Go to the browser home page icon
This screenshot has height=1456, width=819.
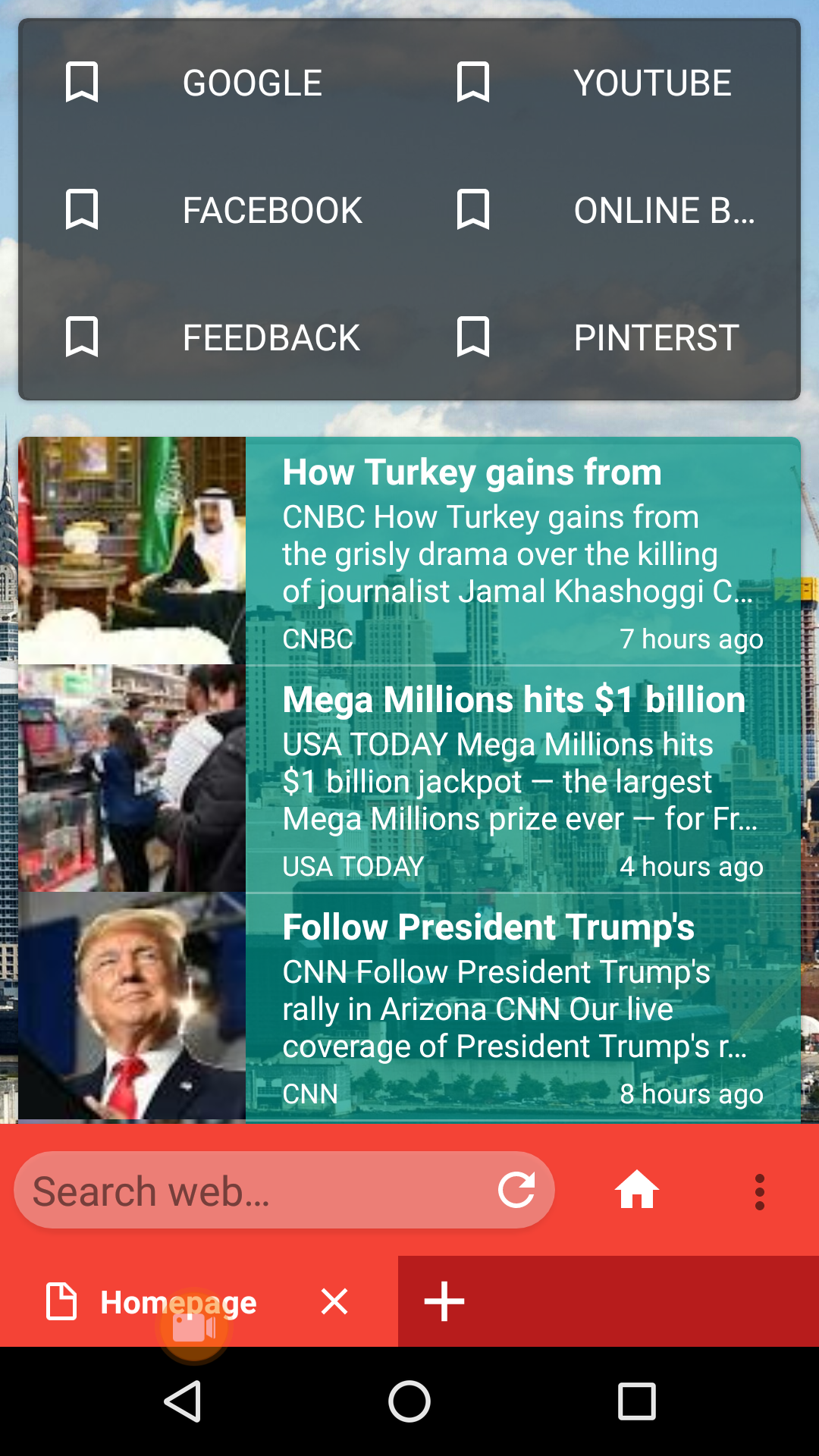(x=636, y=1190)
